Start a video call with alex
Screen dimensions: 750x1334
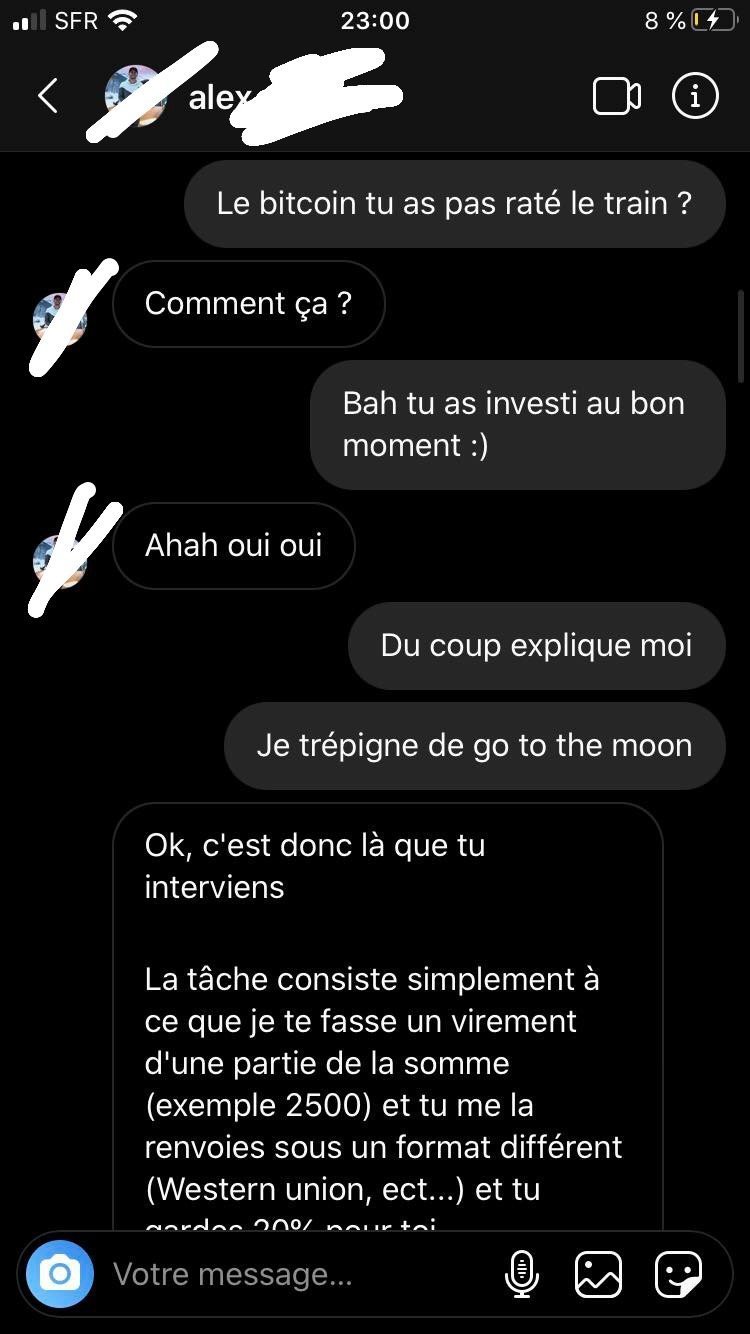point(617,96)
